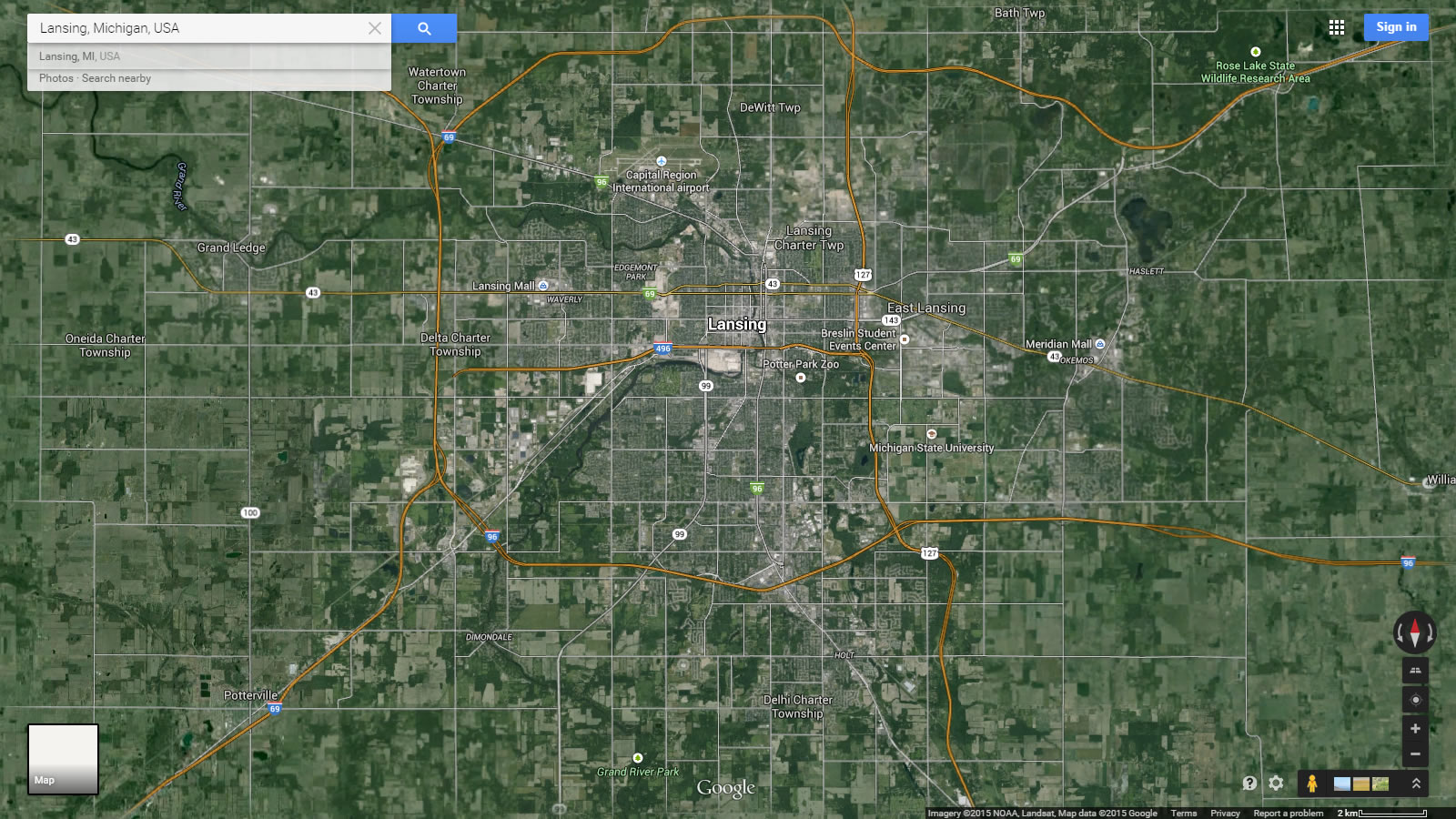Sign in to a Google account
This screenshot has width=1456, height=819.
click(x=1396, y=27)
